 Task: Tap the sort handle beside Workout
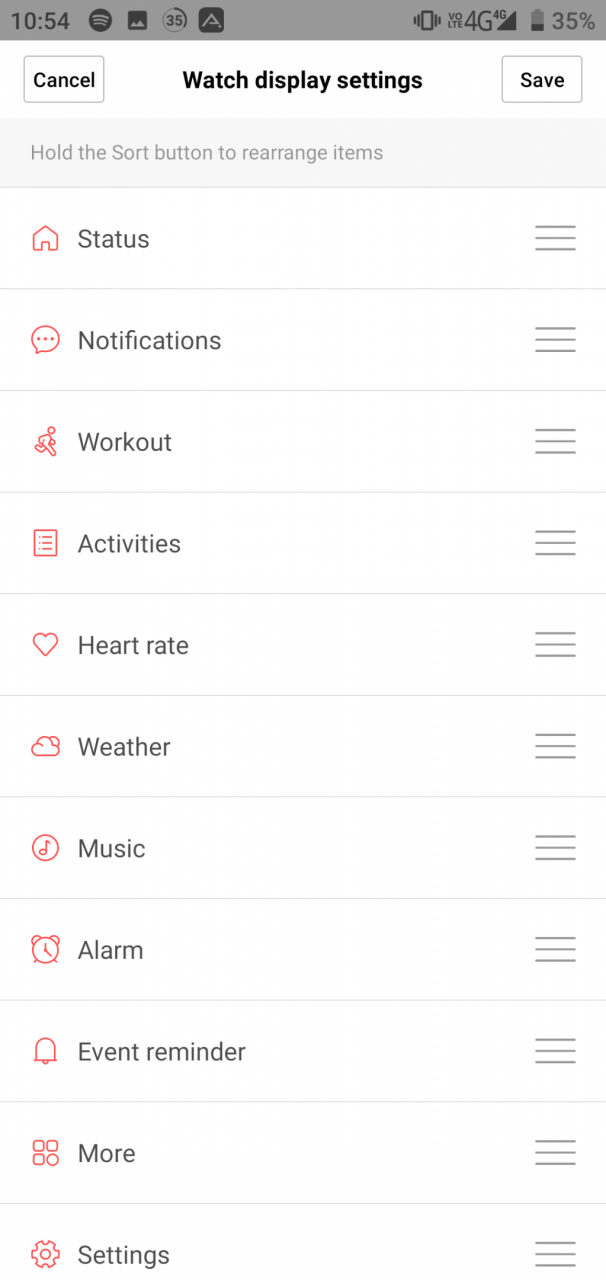tap(555, 441)
